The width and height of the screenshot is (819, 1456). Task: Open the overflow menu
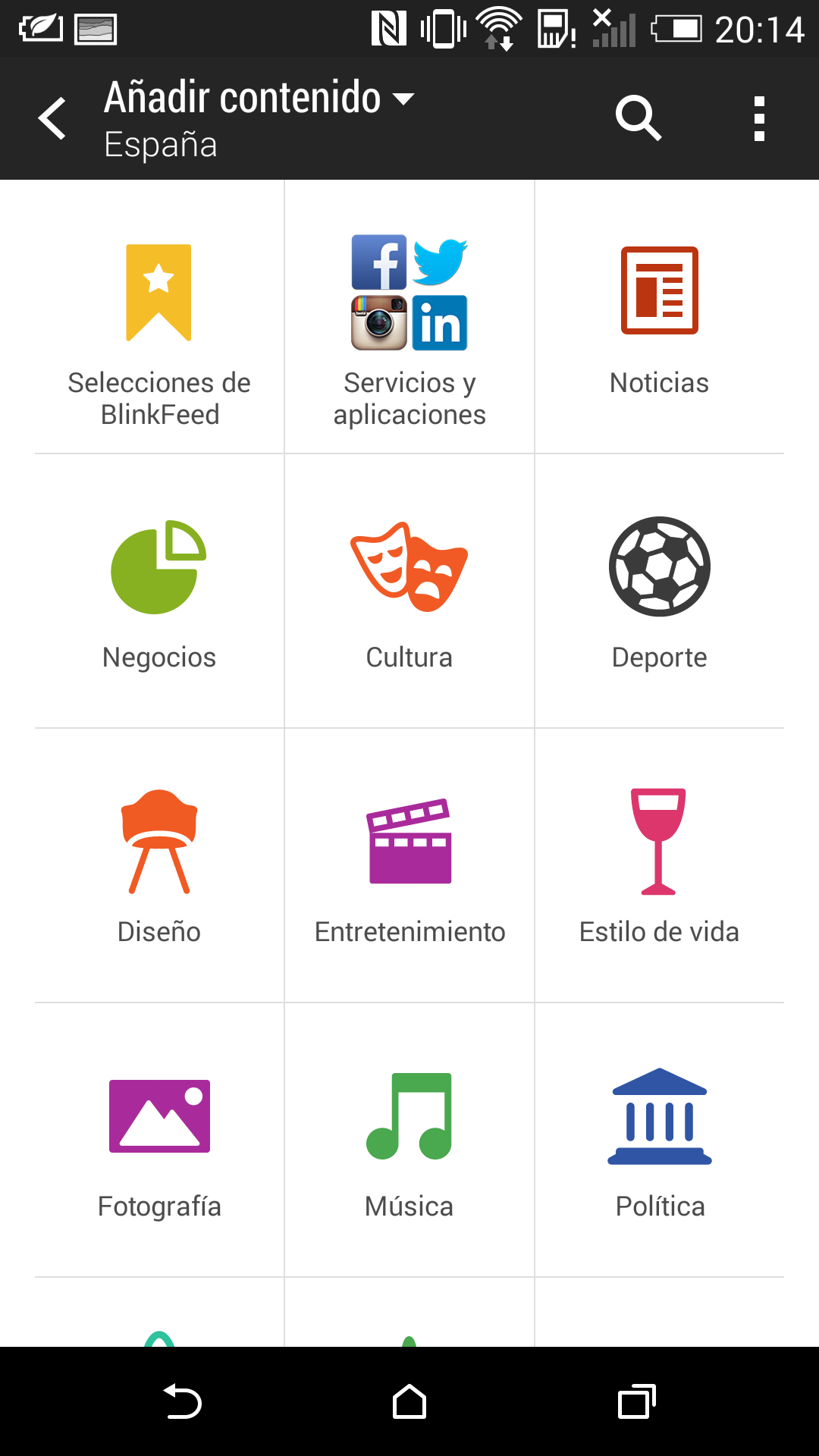[759, 118]
